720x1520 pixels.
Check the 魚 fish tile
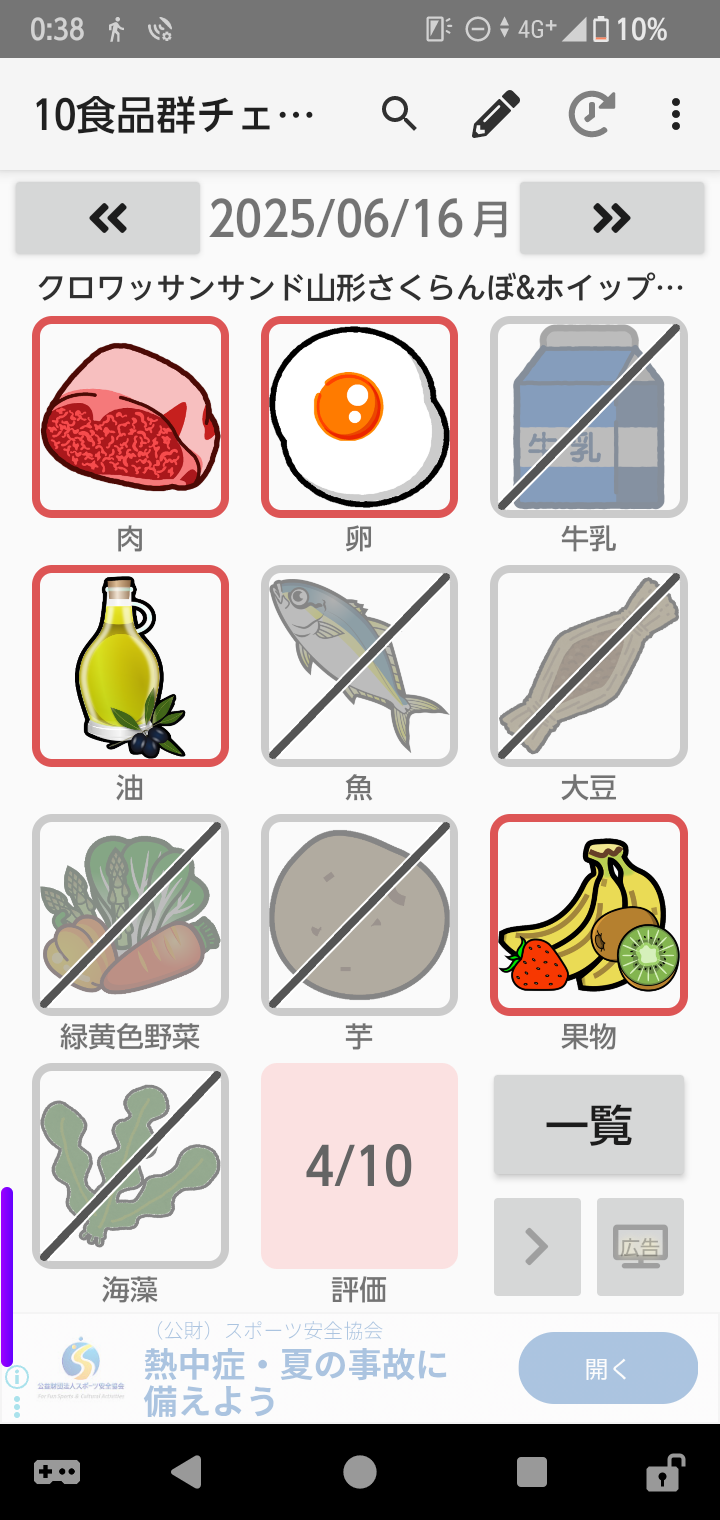tap(359, 666)
